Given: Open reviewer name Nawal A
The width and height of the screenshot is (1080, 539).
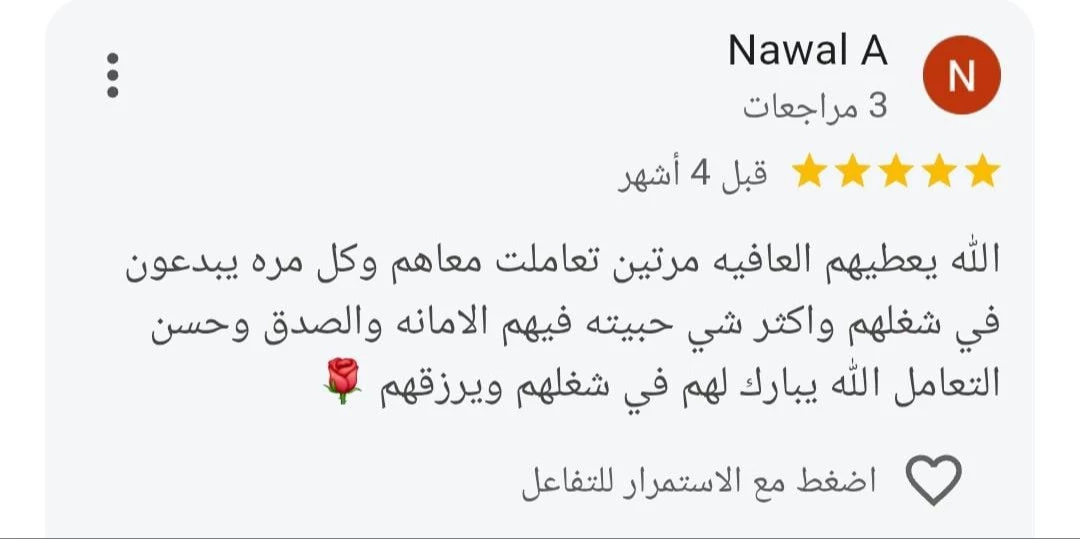Looking at the screenshot, I should pyautogui.click(x=807, y=50).
